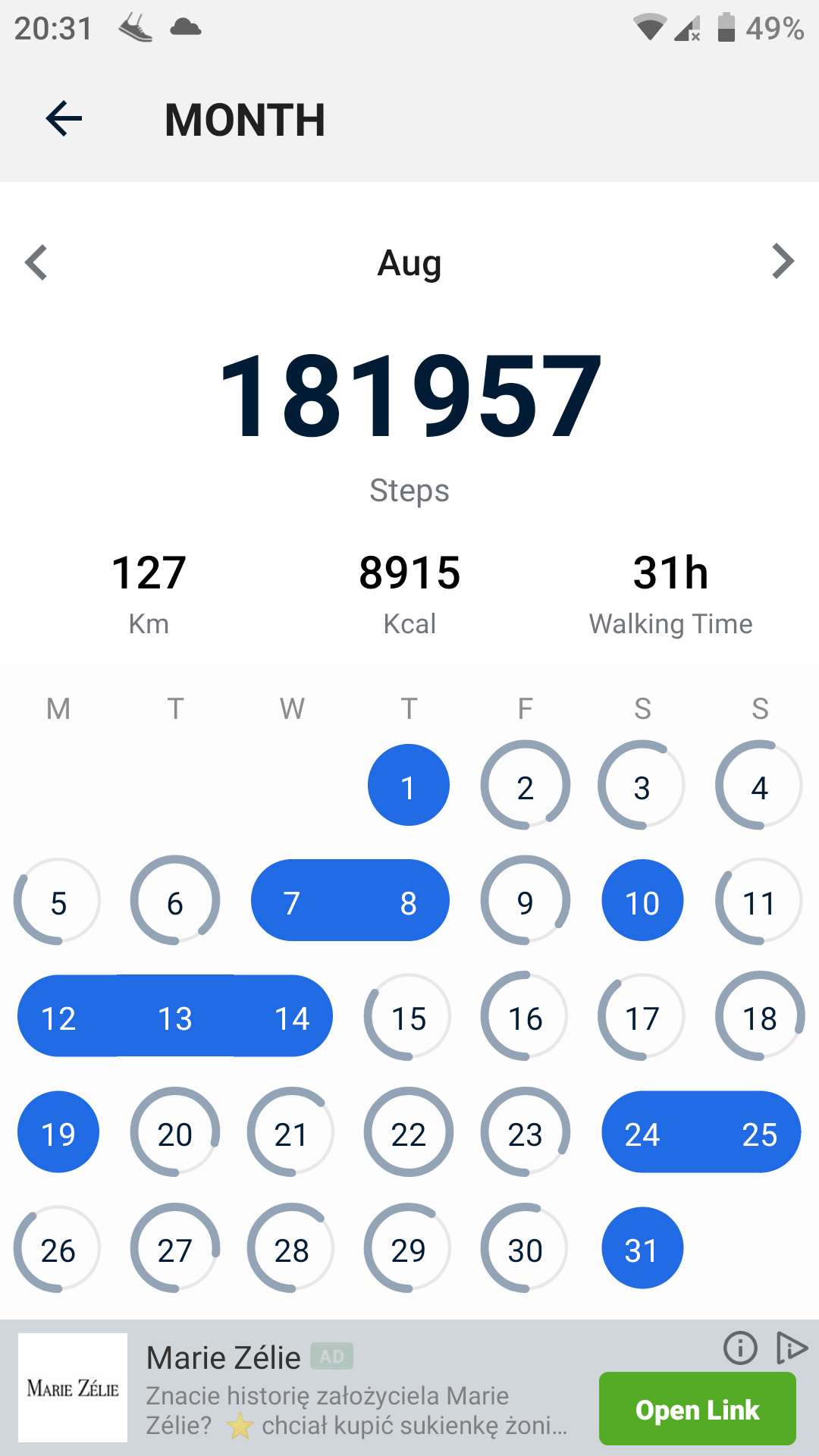Open steps for day 4
The width and height of the screenshot is (819, 1456).
(759, 786)
